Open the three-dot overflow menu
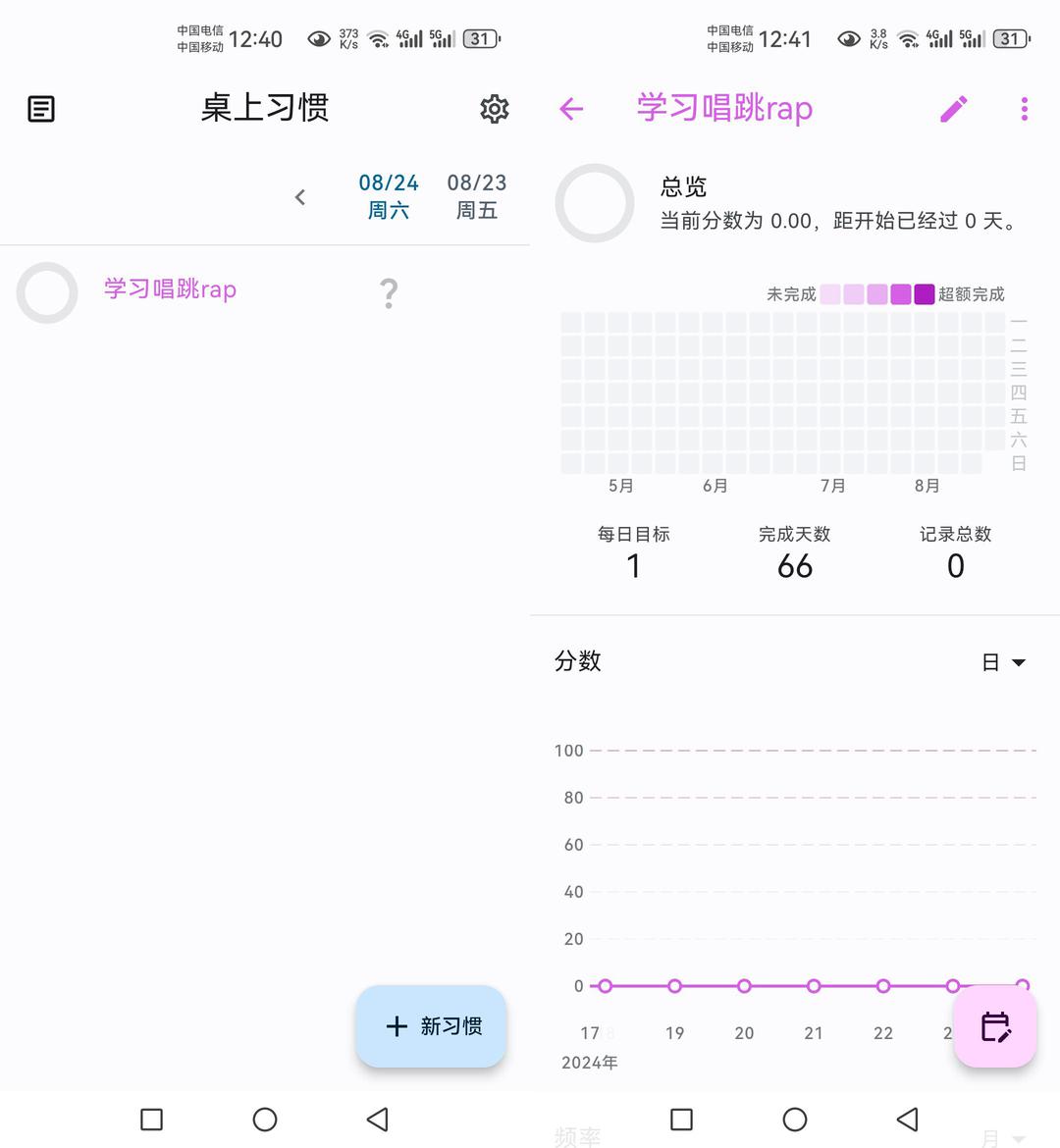Viewport: 1060px width, 1148px height. 1024,109
